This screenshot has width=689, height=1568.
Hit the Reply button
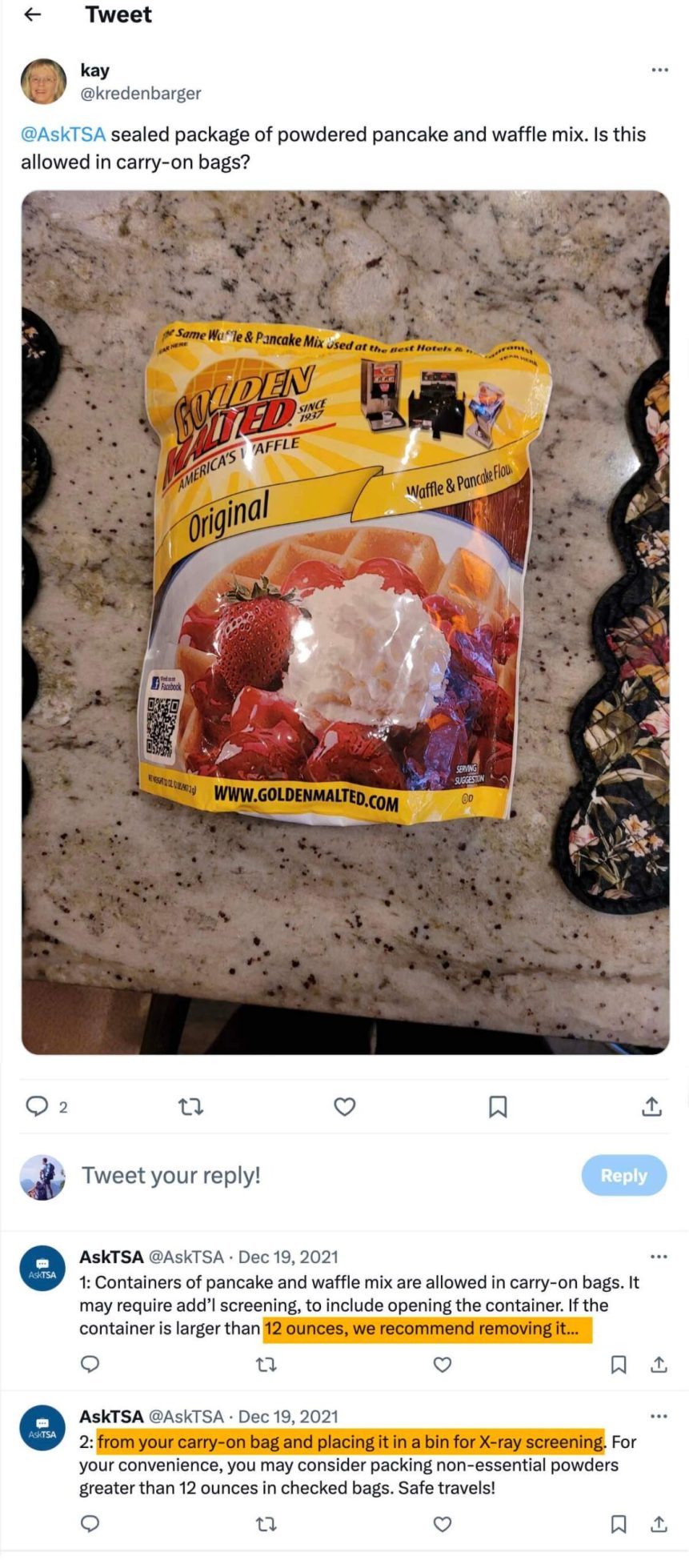pyautogui.click(x=623, y=1175)
